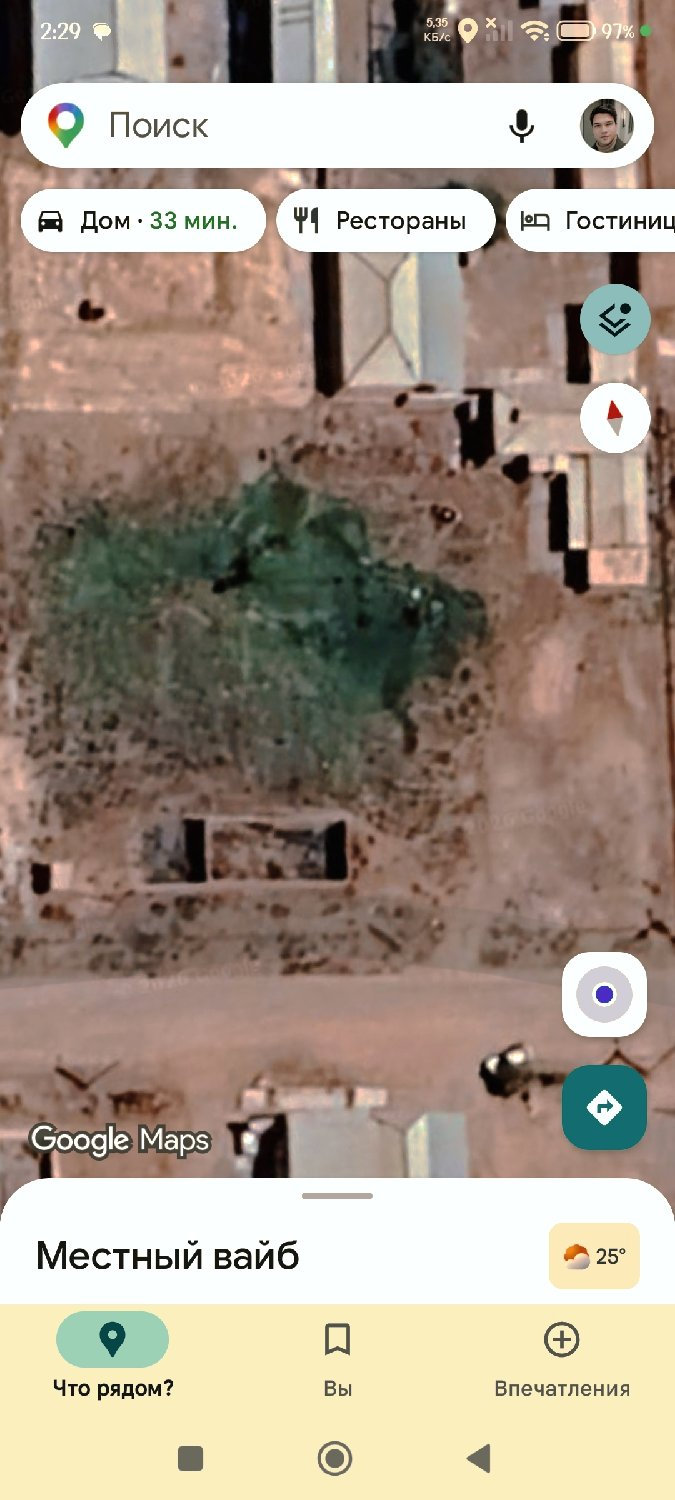The width and height of the screenshot is (675, 1500).
Task: Select the Рестораны chip
Action: [x=385, y=221]
